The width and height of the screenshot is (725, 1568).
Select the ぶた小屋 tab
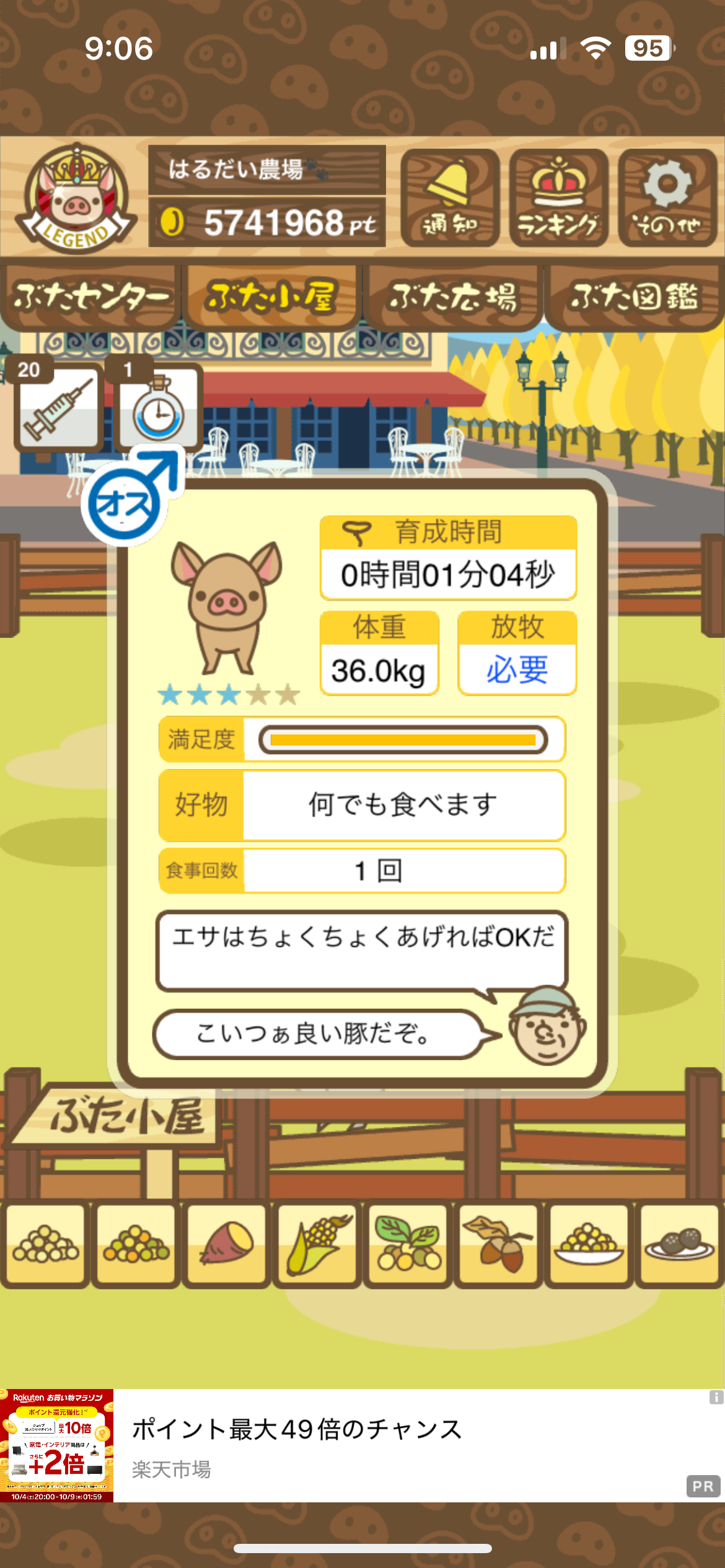point(271,297)
